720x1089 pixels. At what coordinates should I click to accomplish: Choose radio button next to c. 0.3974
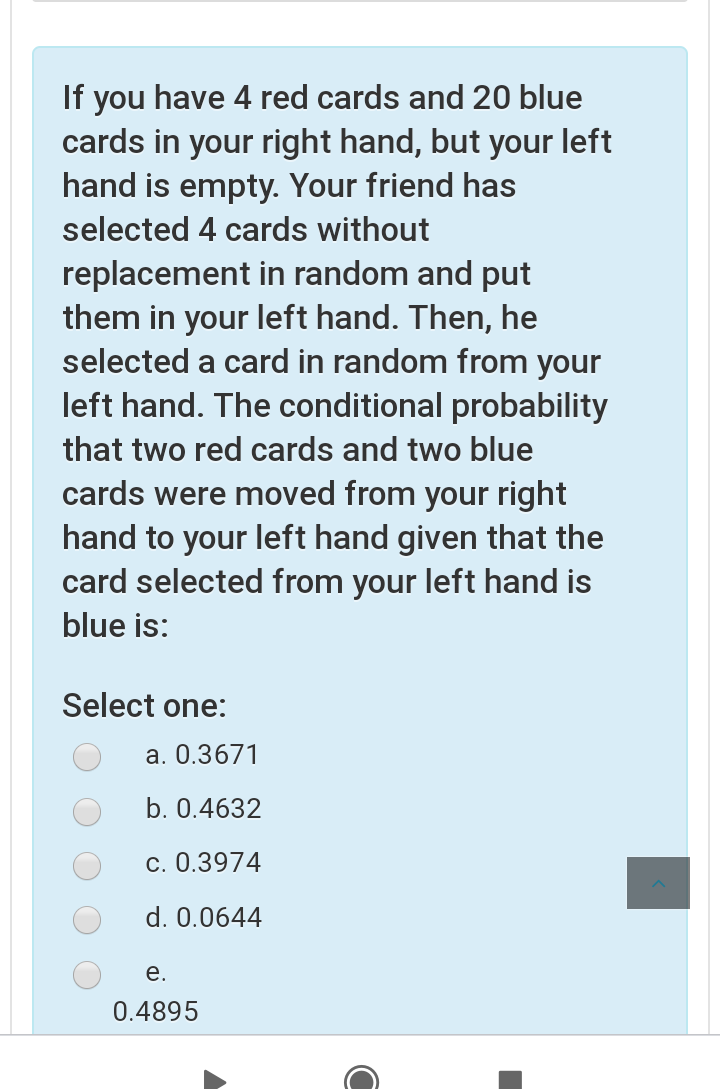pos(87,866)
